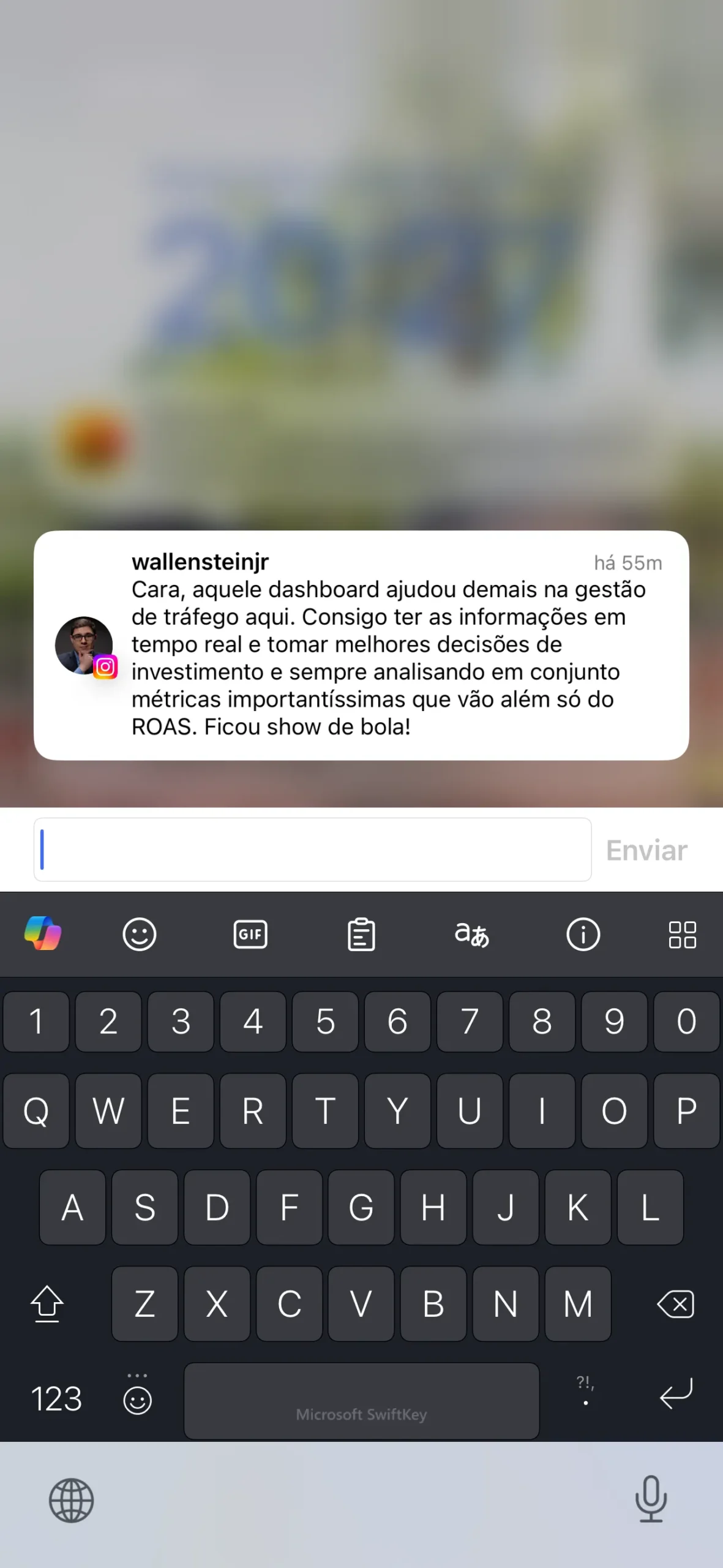Open the emoji panel in the keyboard toolbar
This screenshot has height=1568, width=723.
tap(140, 934)
